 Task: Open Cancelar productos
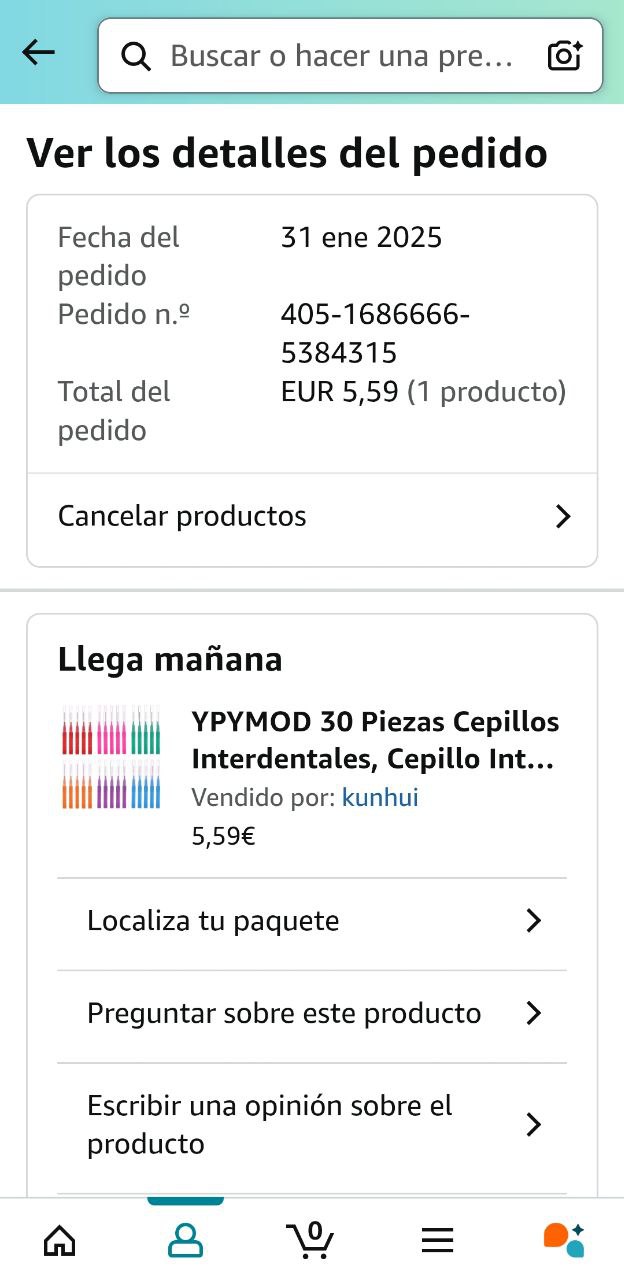(x=312, y=516)
